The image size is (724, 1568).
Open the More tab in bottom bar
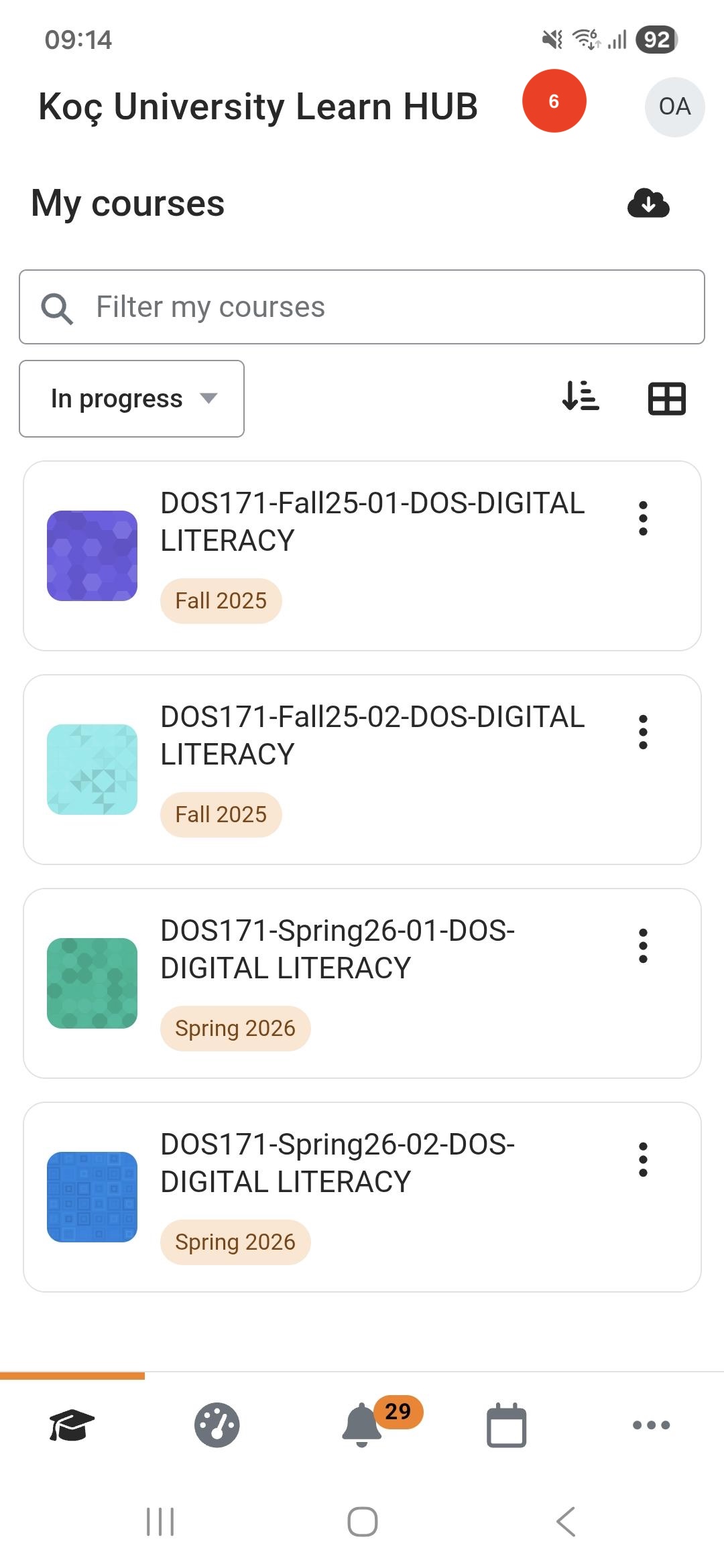pos(651,1425)
